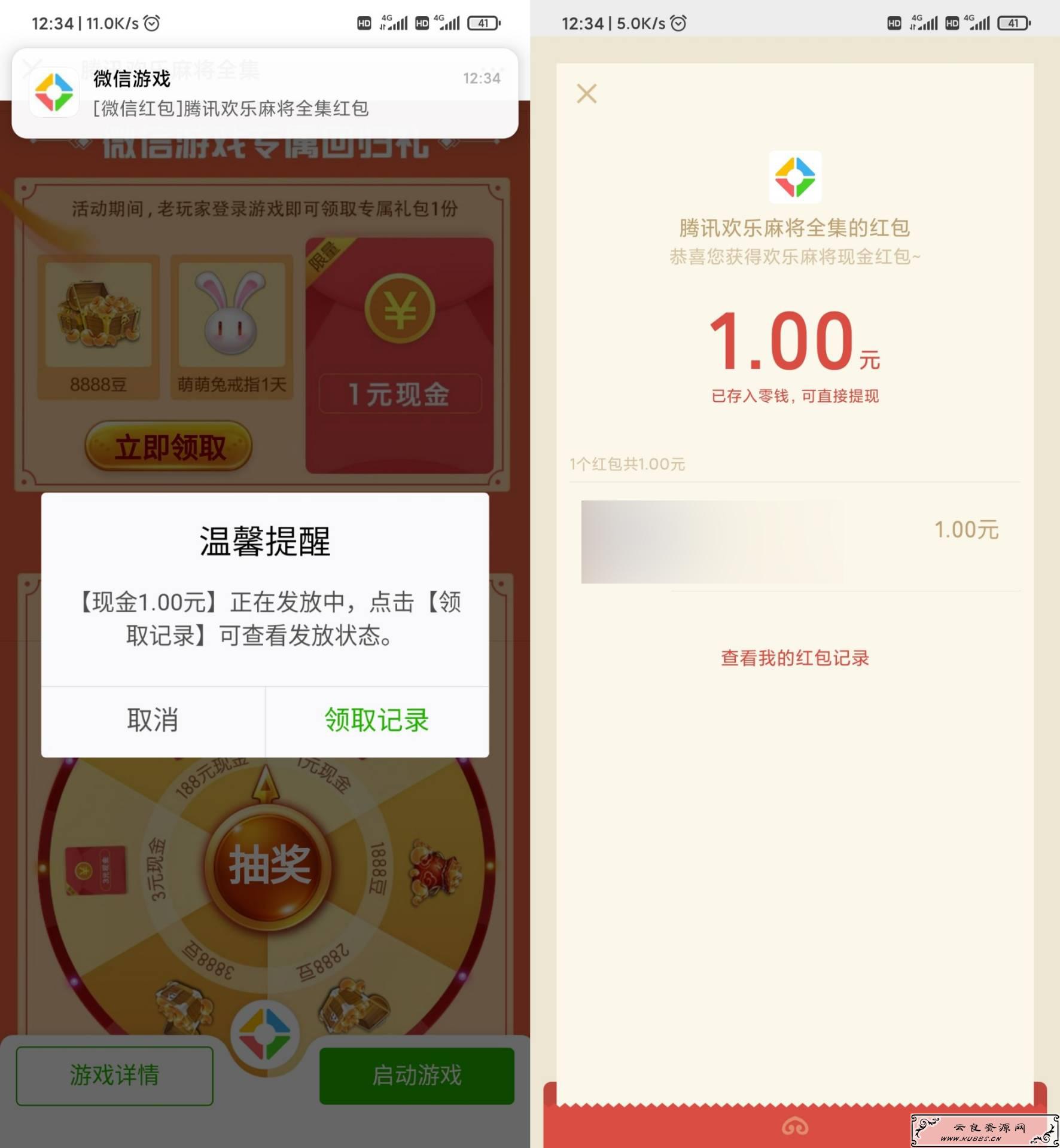Viewport: 1060px width, 1148px height.
Task: Spin the wheel with 抽奖 button
Action: [x=269, y=865]
